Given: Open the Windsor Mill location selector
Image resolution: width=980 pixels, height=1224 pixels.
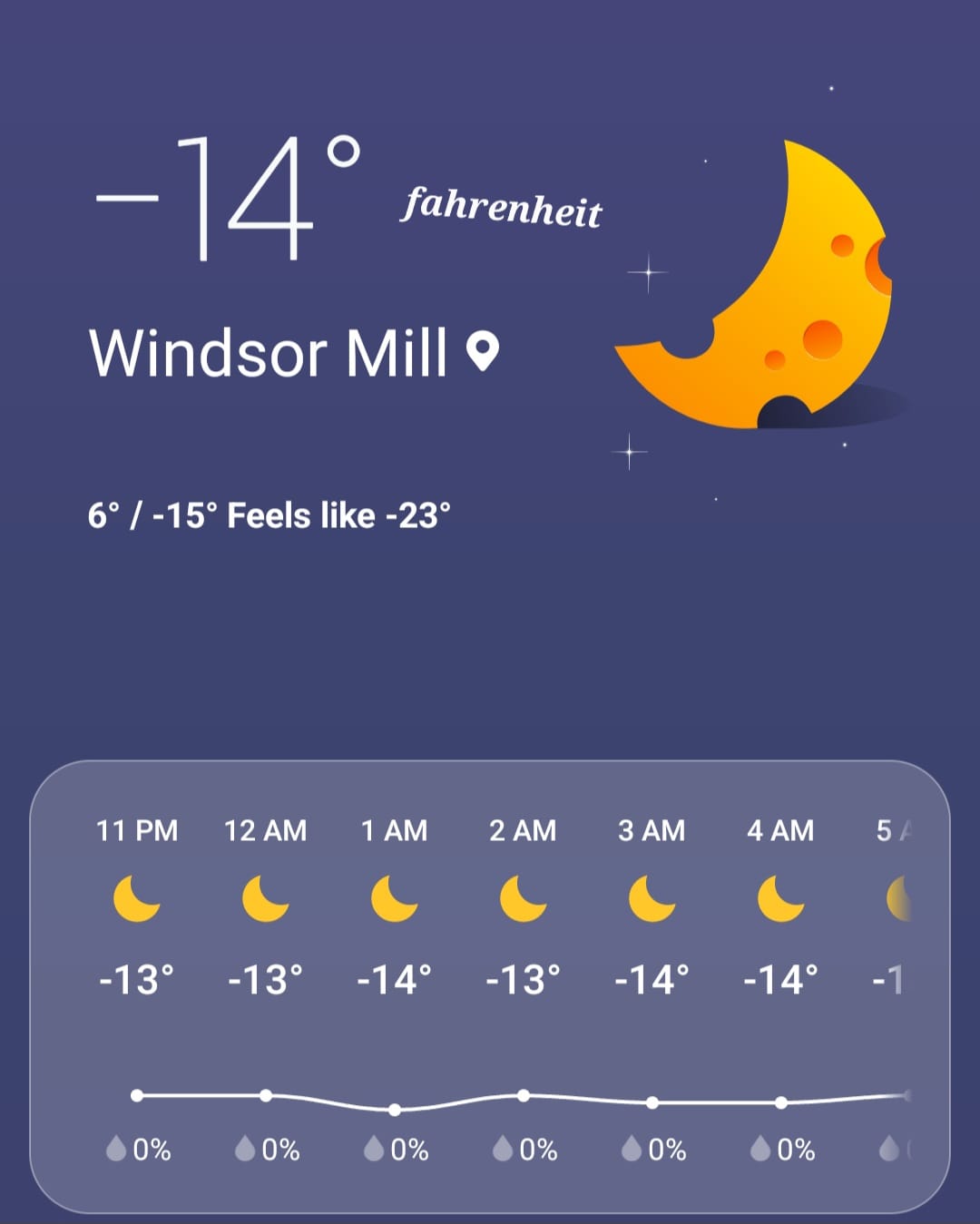Looking at the screenshot, I should point(292,352).
